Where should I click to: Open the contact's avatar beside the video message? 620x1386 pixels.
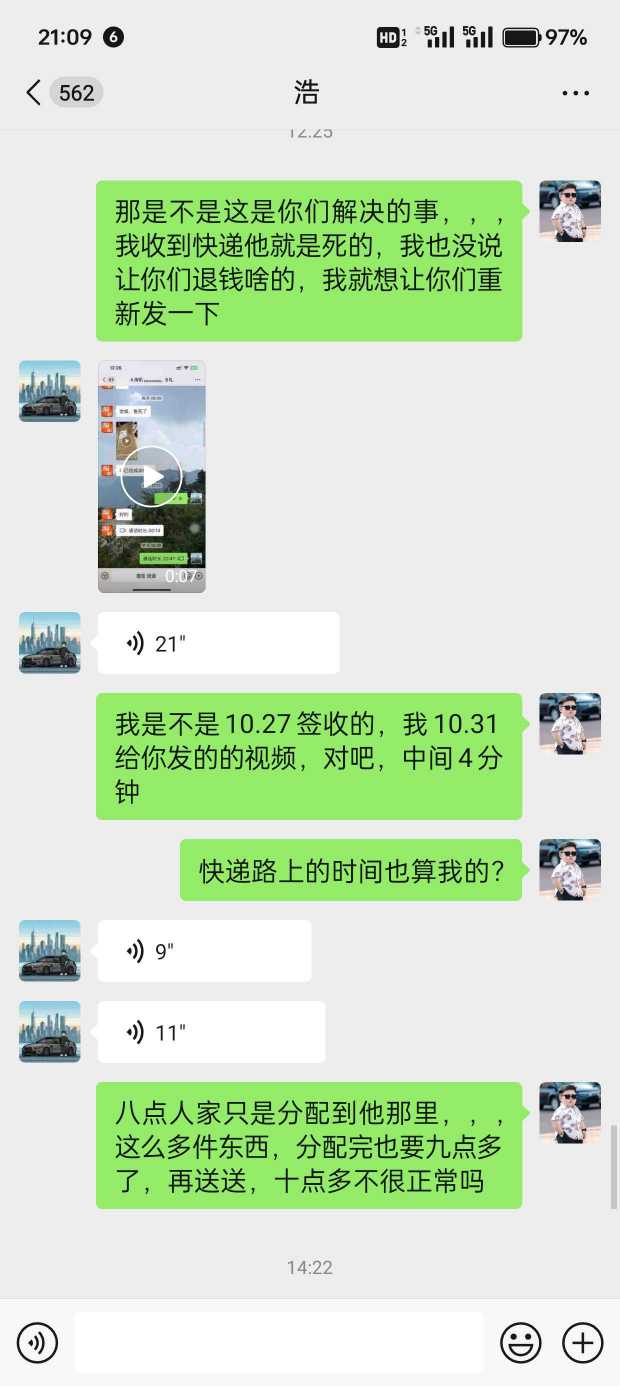(50, 391)
